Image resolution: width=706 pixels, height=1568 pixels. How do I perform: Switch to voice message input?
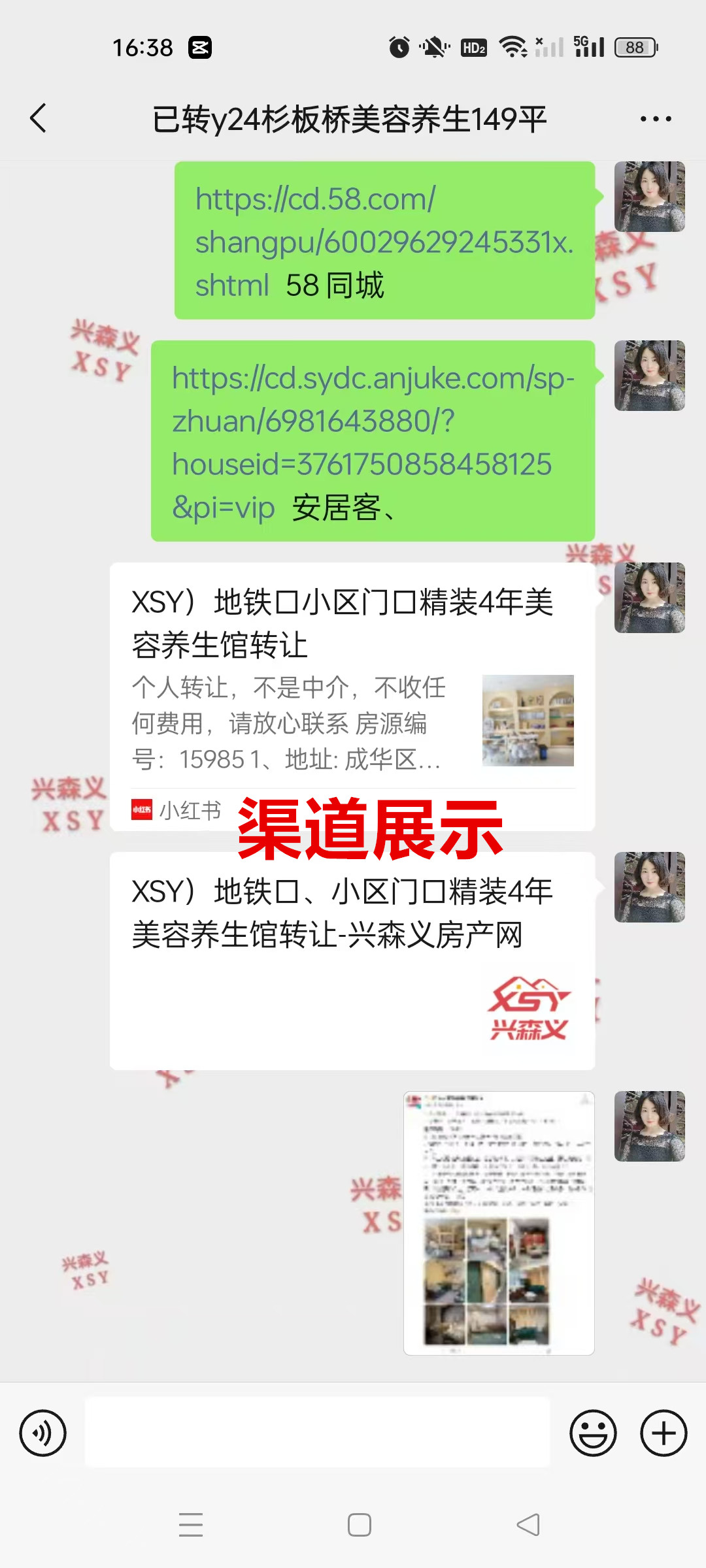43,1433
